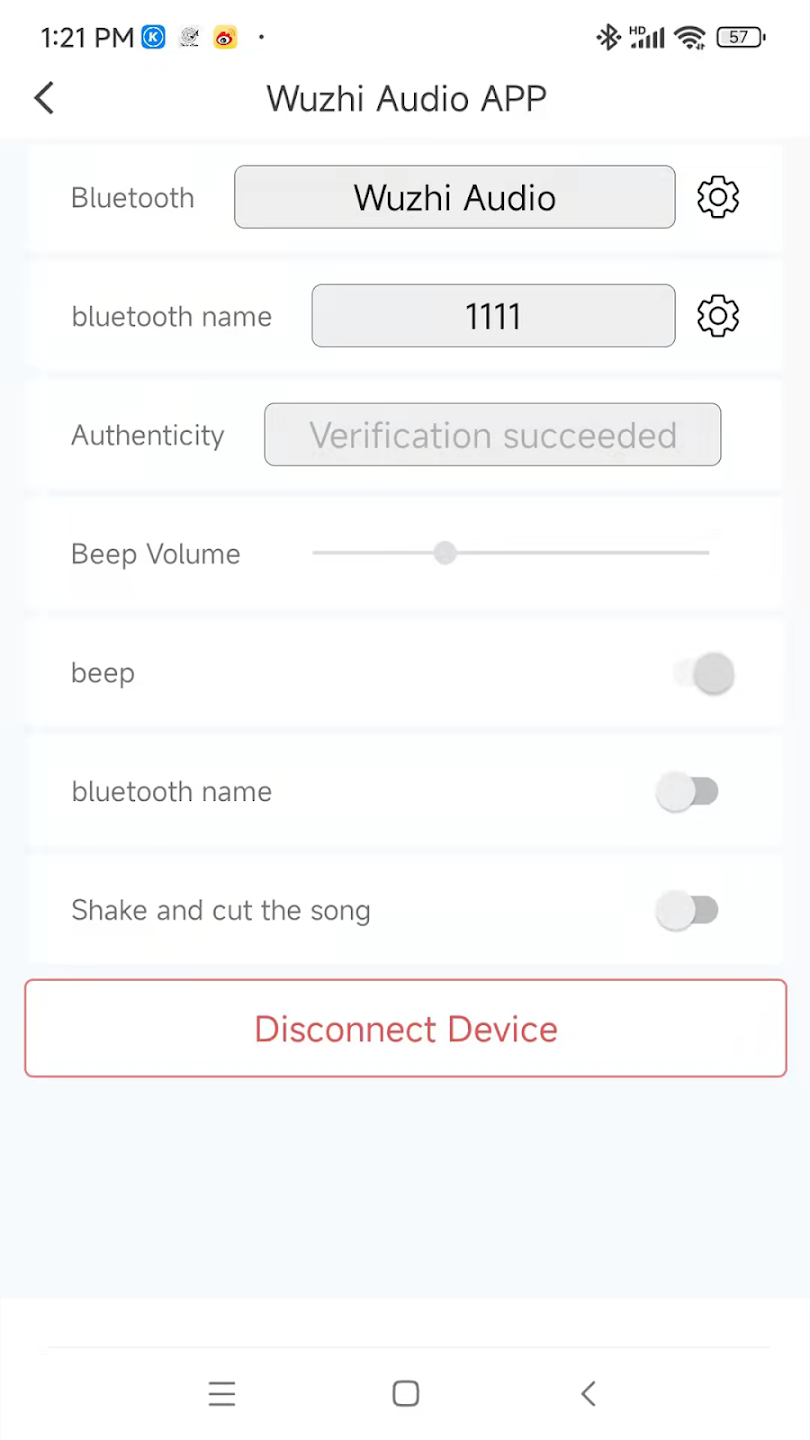Screen dimensions: 810x1440
Task: Tap the navigation bar back button
Action: coord(588,1393)
